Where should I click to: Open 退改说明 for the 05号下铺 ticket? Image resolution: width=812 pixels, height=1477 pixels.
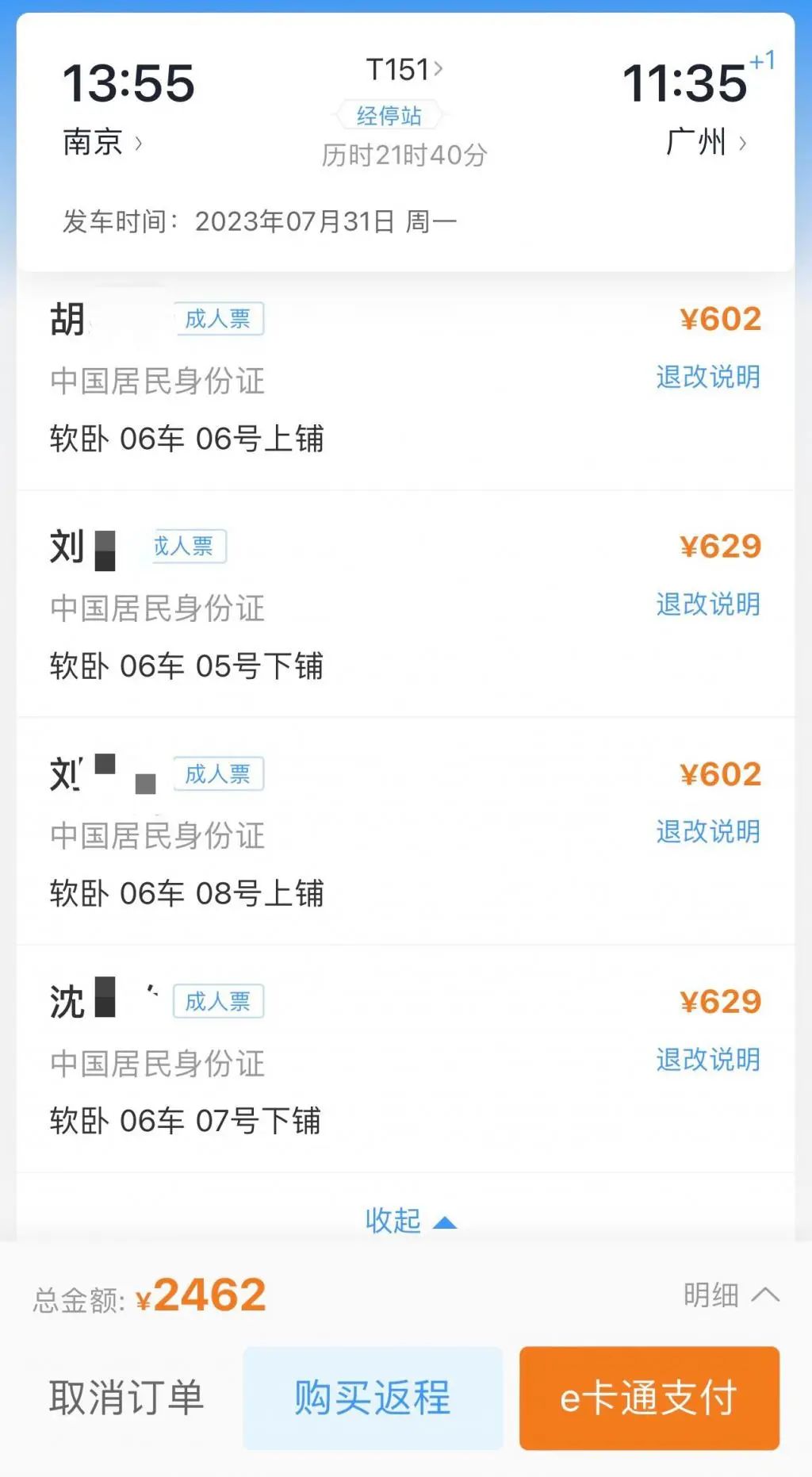coord(707,604)
